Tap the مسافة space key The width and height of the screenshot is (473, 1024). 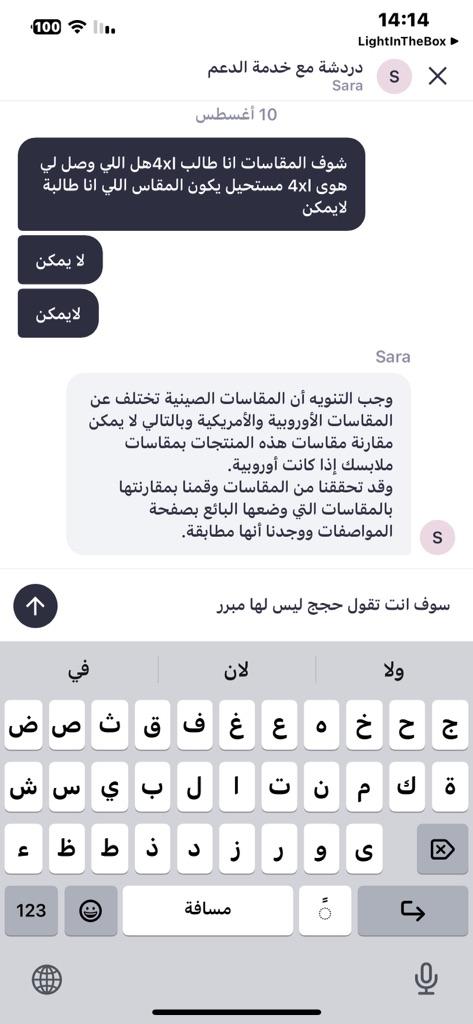(208, 910)
